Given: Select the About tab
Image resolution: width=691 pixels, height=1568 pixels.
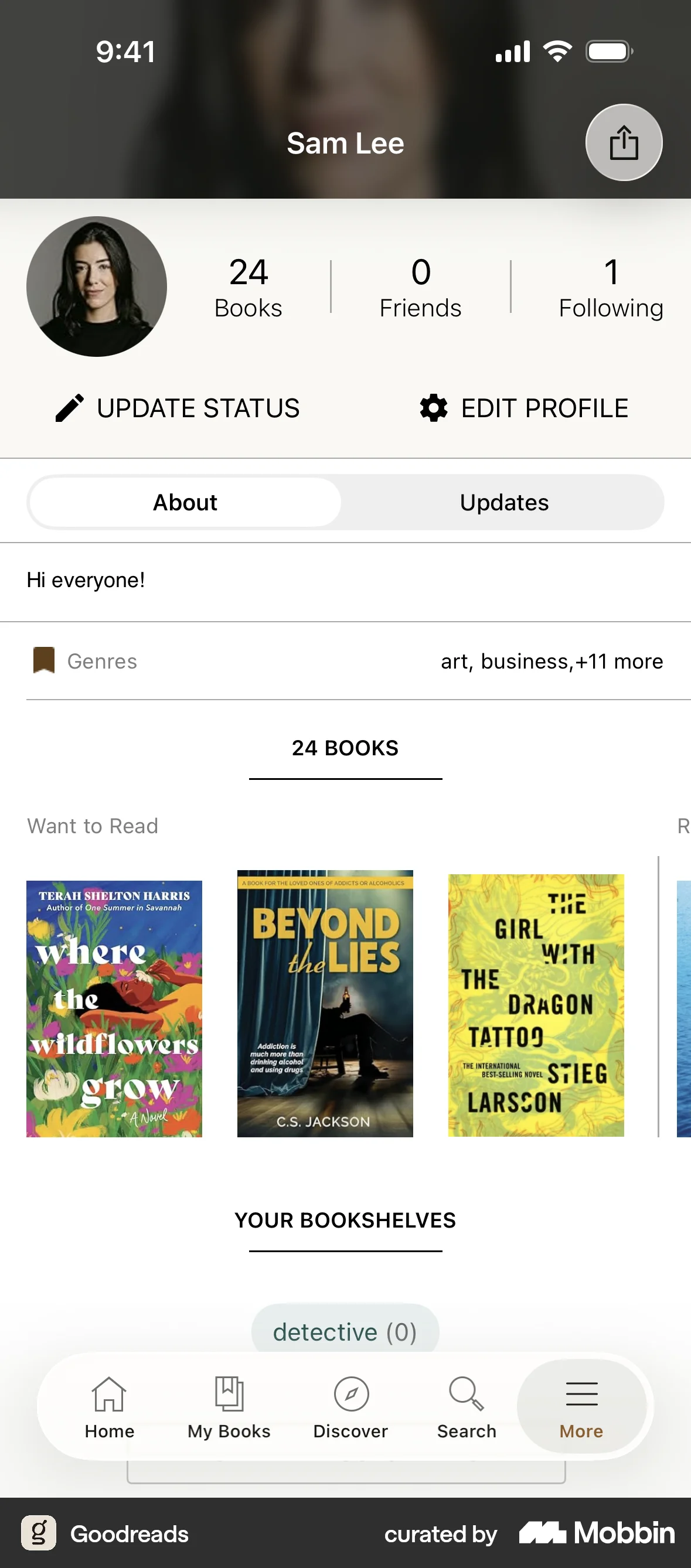Looking at the screenshot, I should (184, 502).
